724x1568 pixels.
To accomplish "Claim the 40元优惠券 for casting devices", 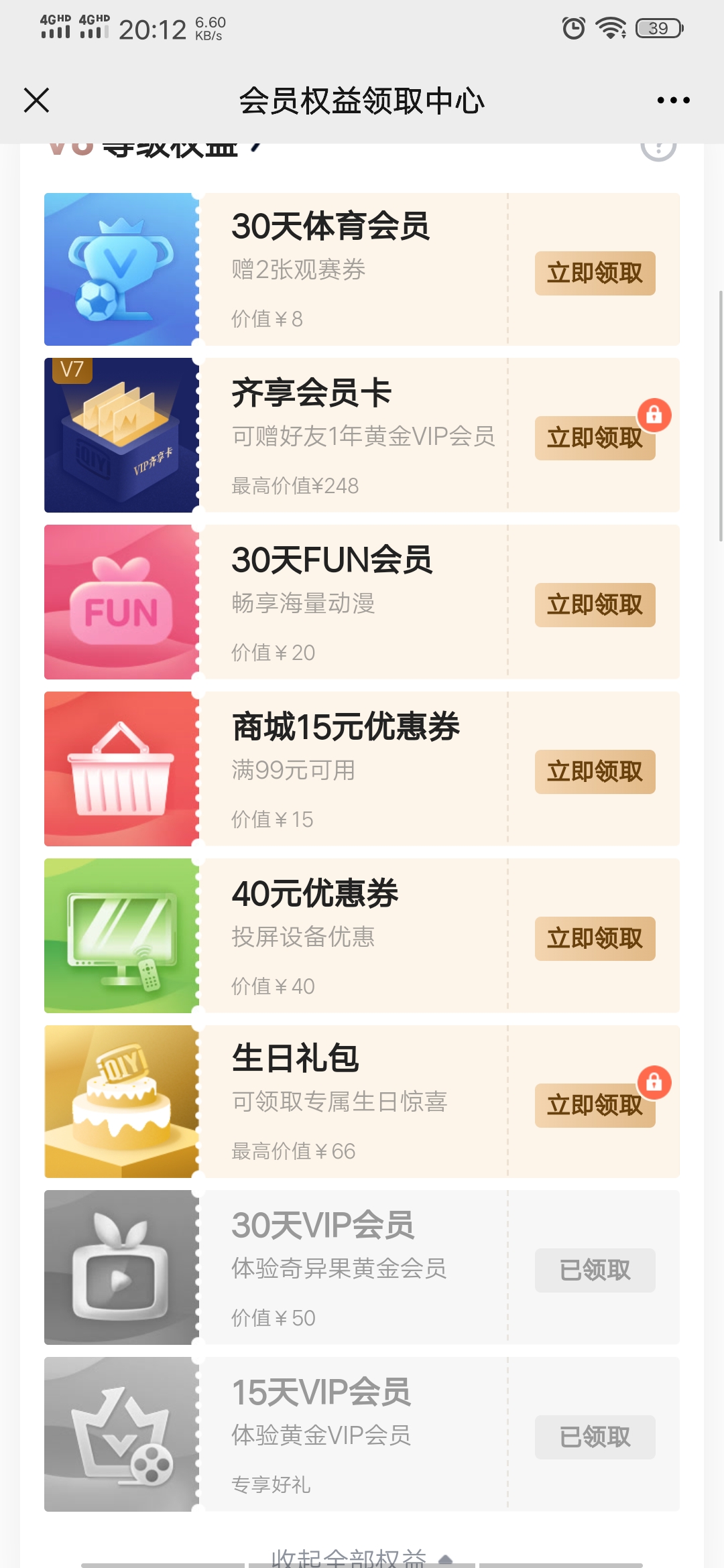I will click(x=595, y=939).
